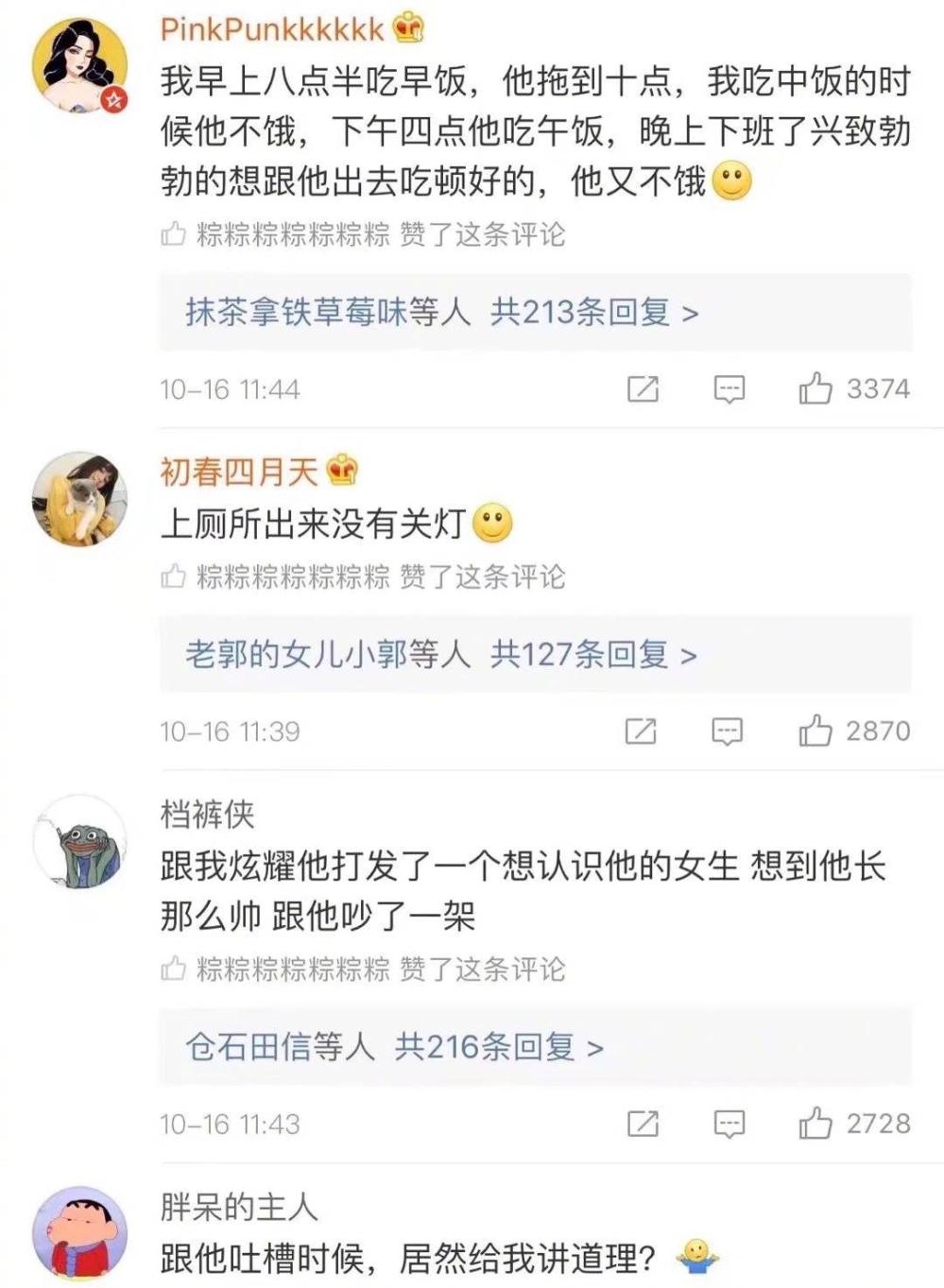Click the thumbs-up icon showing 2870
This screenshot has width=944, height=1288.
814,730
